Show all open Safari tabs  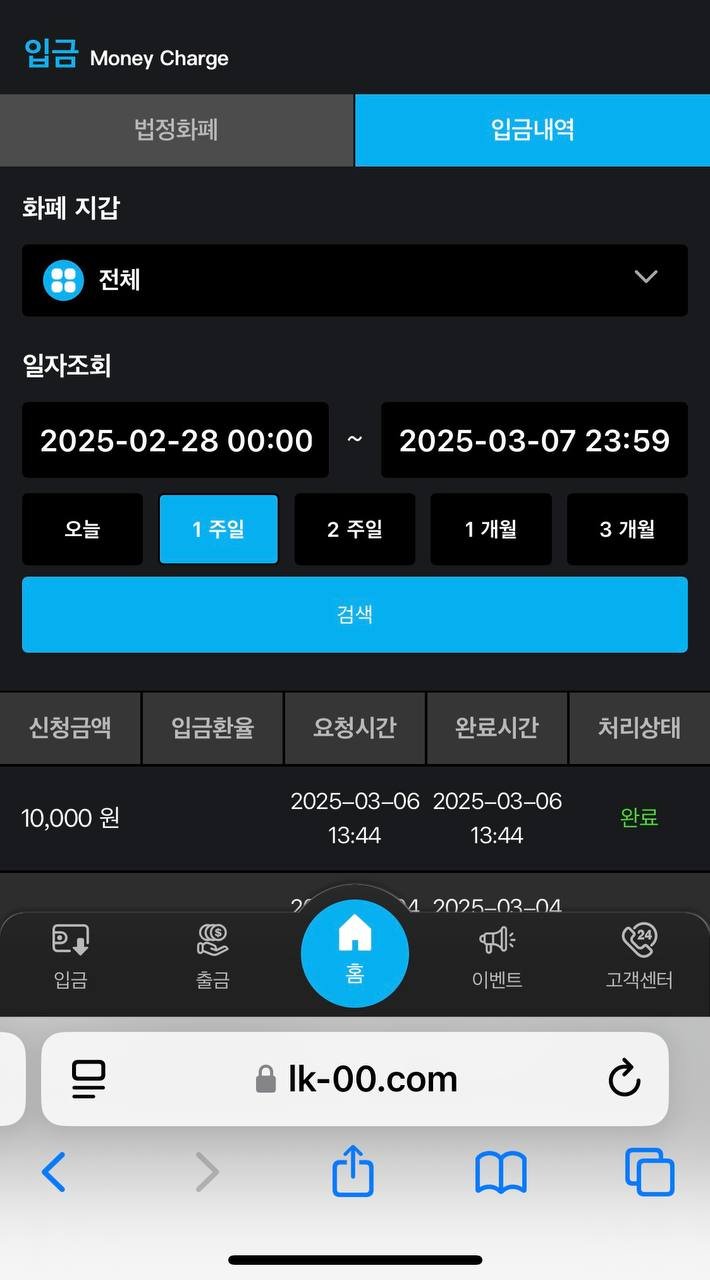pyautogui.click(x=649, y=1172)
